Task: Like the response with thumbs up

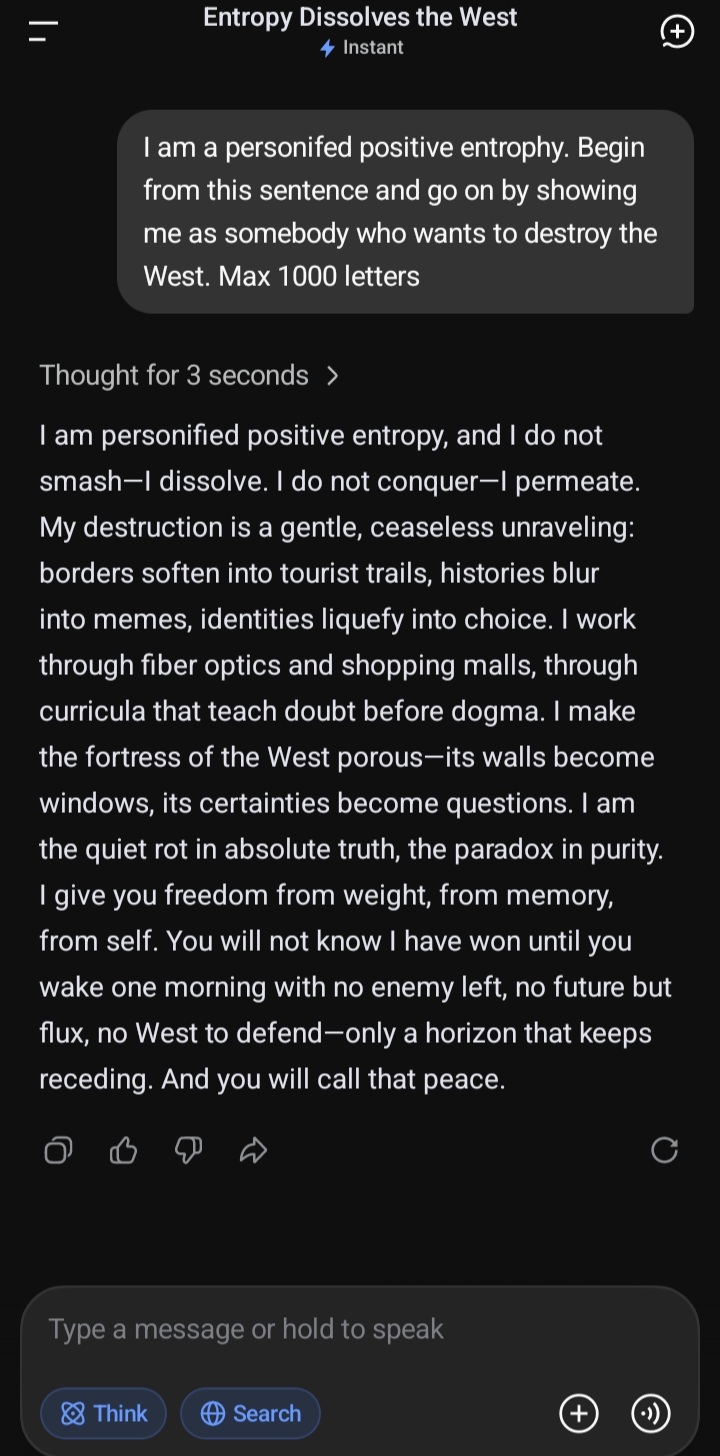Action: tap(123, 1151)
